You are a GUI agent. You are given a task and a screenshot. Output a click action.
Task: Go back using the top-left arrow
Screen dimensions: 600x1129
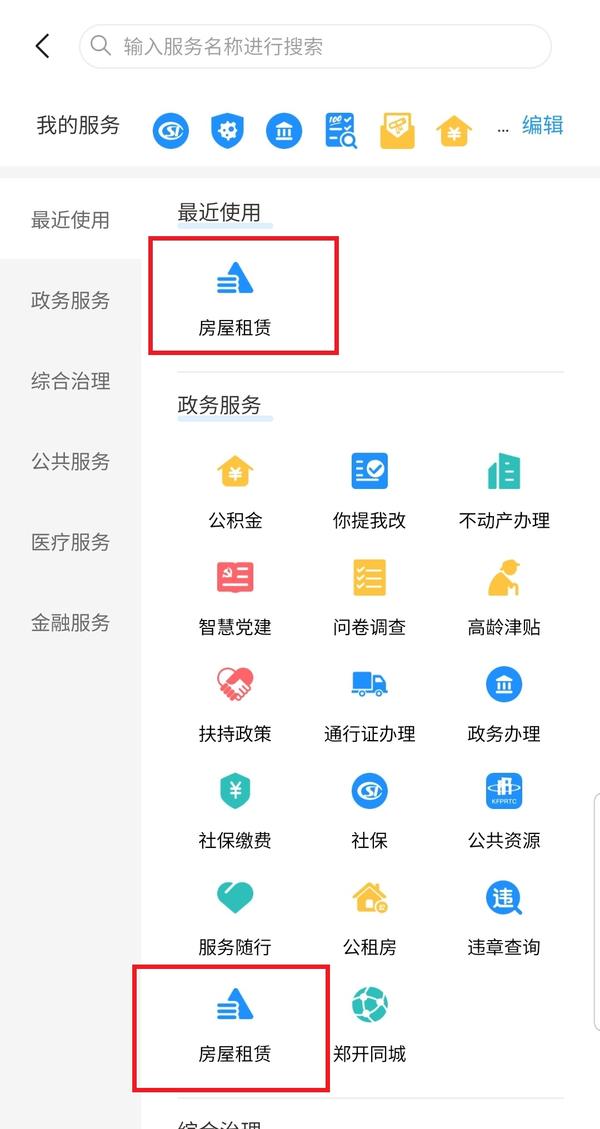pos(42,46)
